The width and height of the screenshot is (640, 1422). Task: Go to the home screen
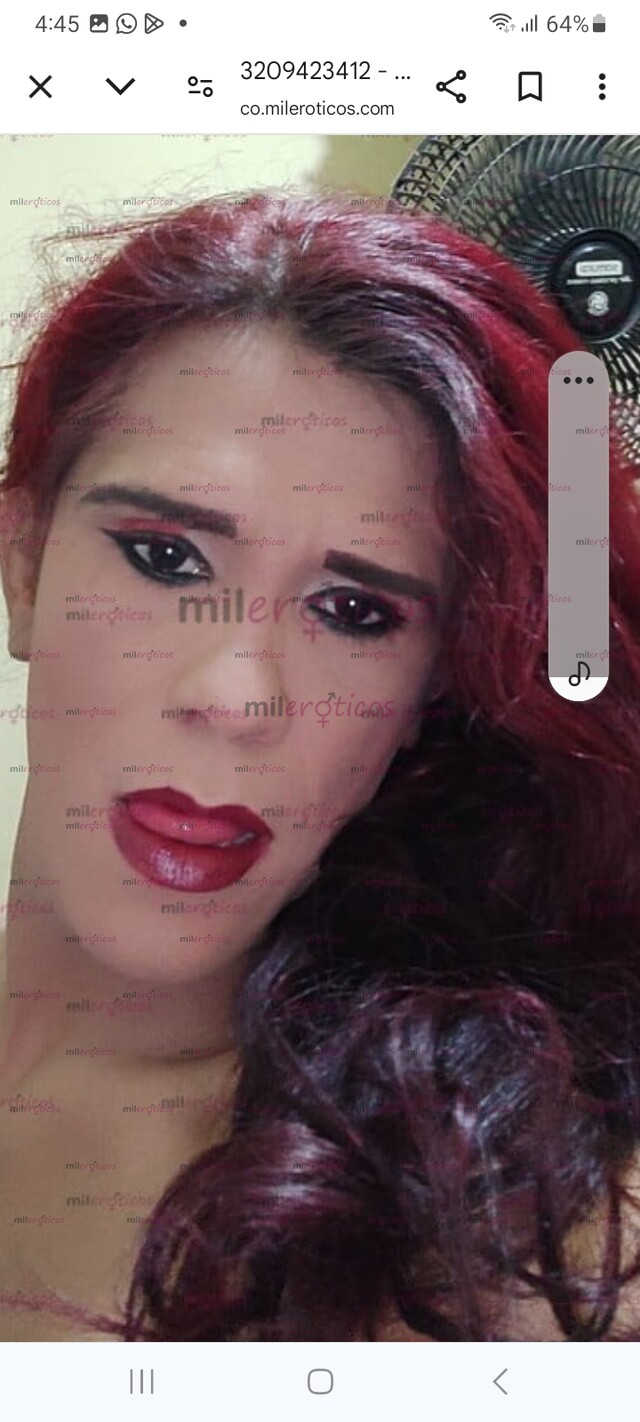(x=320, y=1381)
